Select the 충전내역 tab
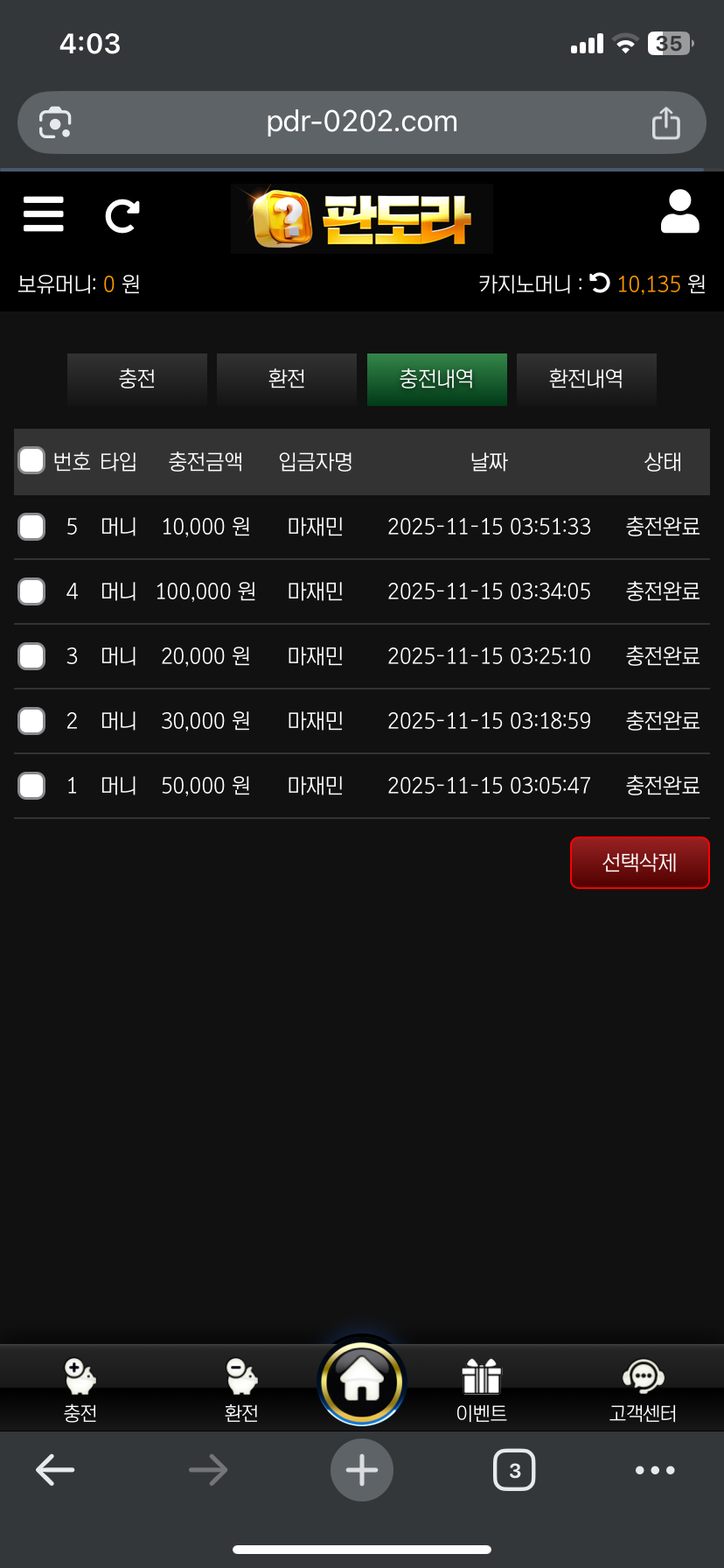724x1568 pixels. (436, 379)
